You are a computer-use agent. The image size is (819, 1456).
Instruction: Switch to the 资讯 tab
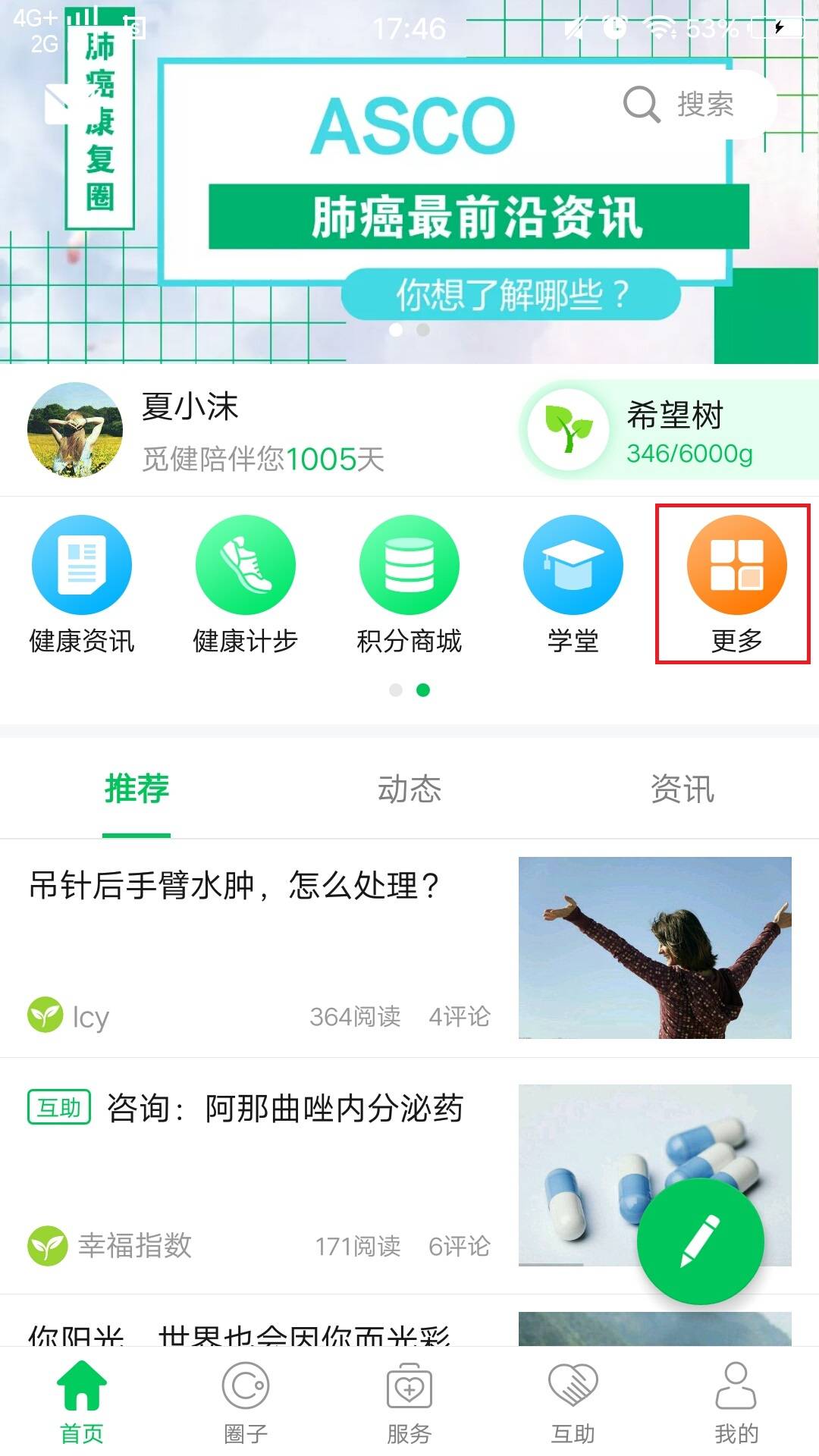coord(682,789)
